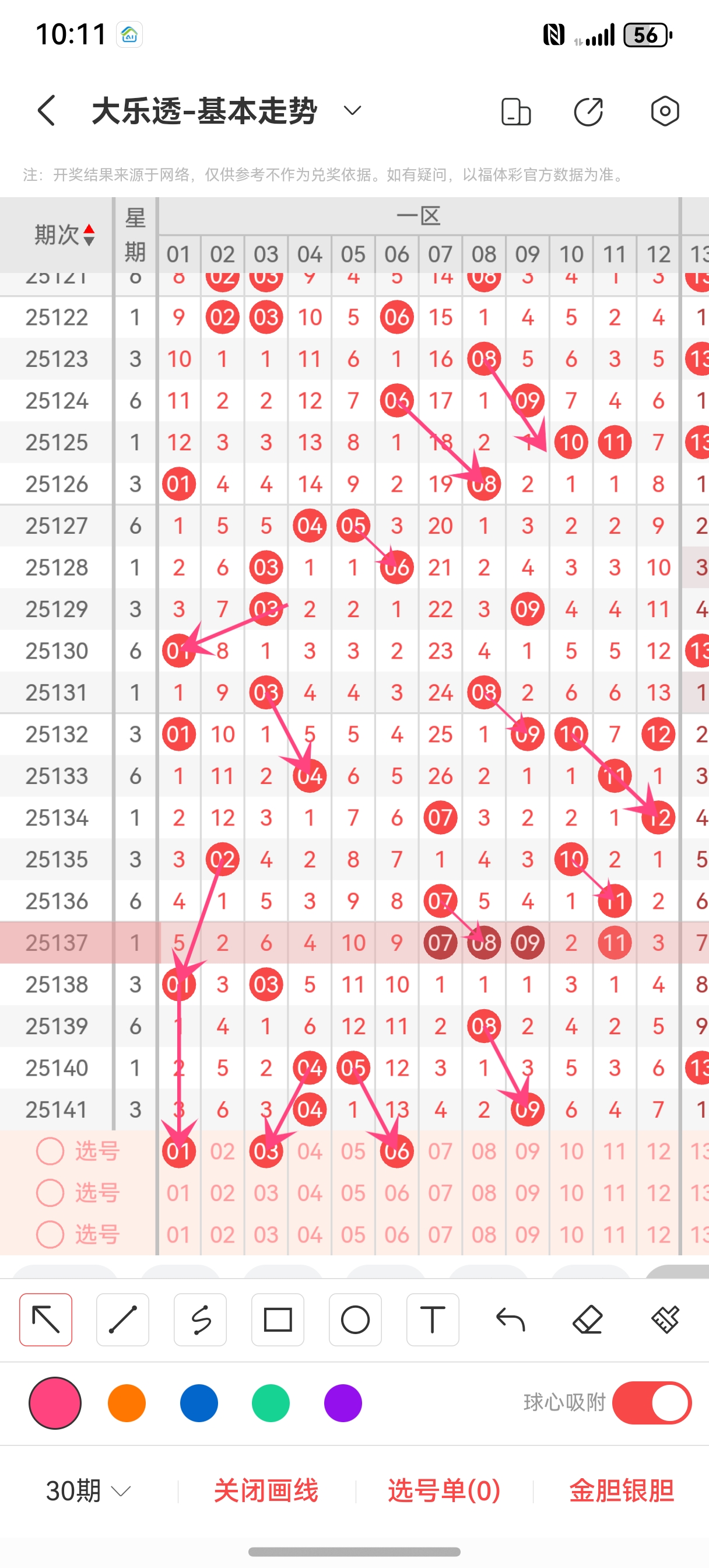Viewport: 709px width, 1568px height.
Task: Select the straight line drawing tool
Action: [x=123, y=1319]
